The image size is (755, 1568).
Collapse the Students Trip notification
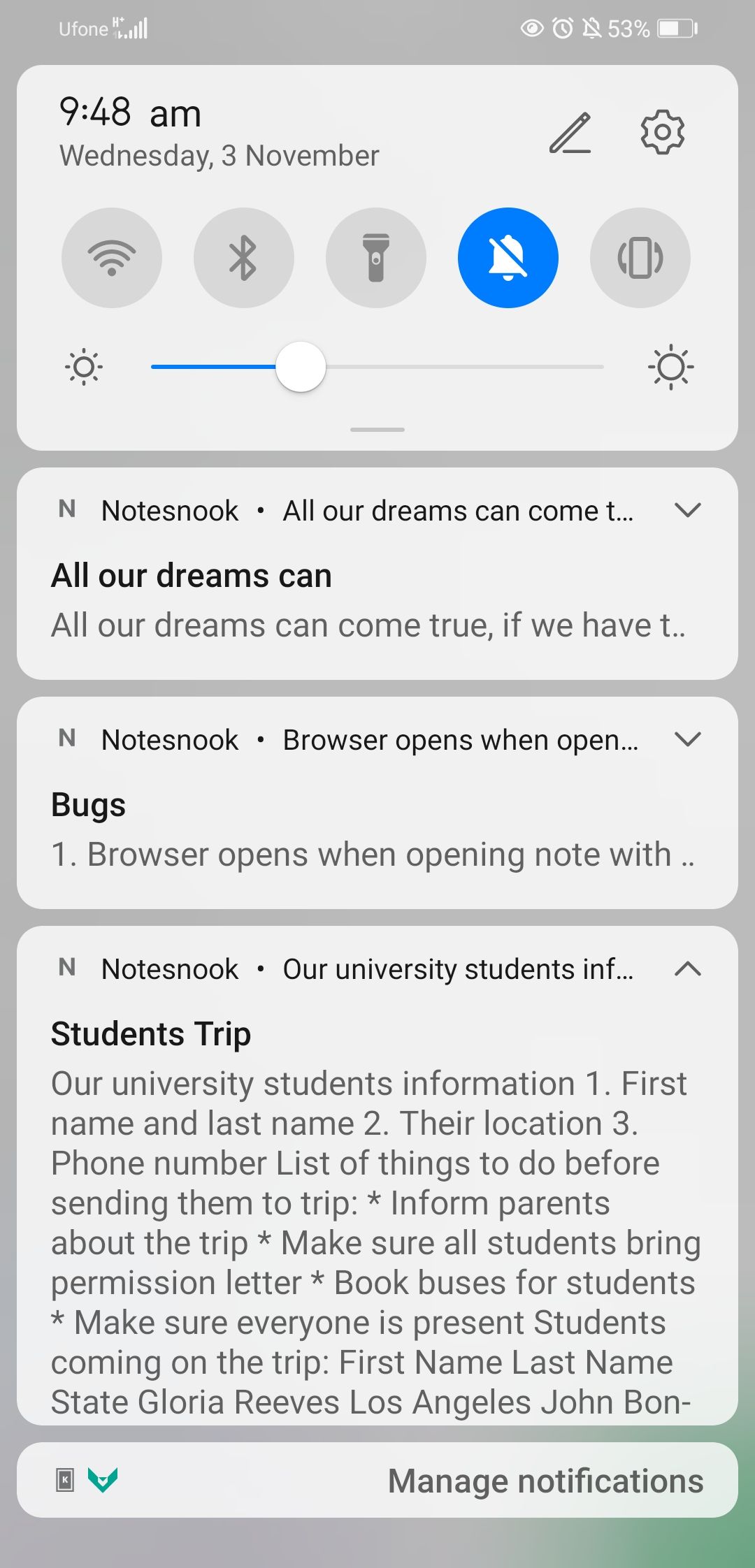pos(688,969)
